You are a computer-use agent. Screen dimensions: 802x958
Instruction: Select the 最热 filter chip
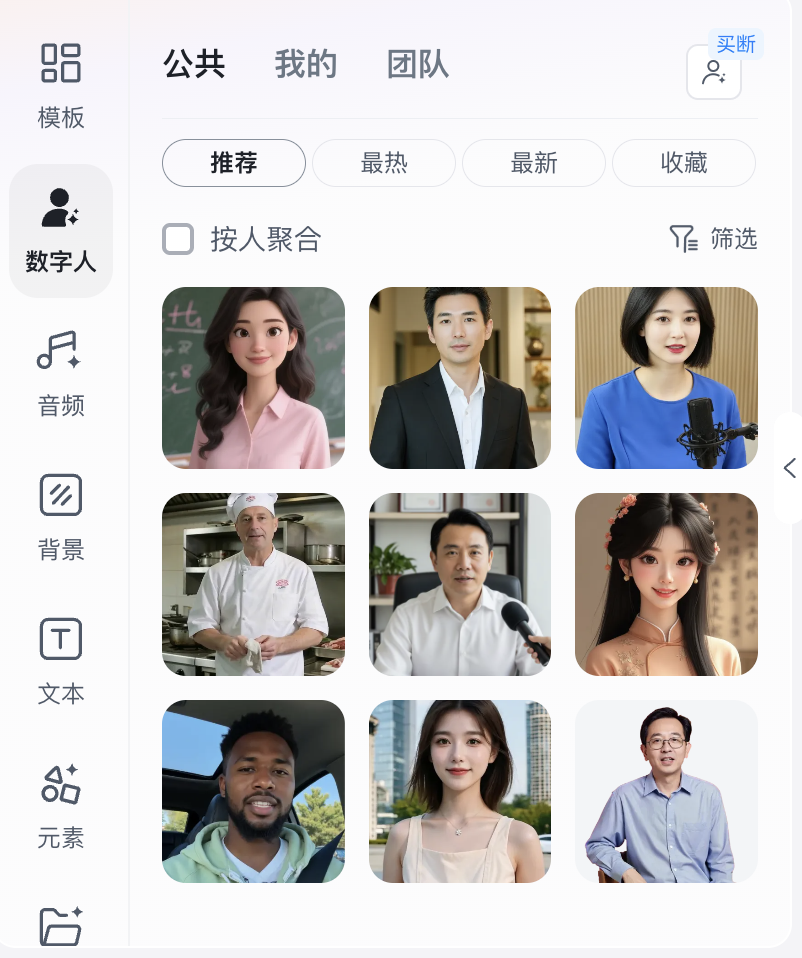pos(384,163)
